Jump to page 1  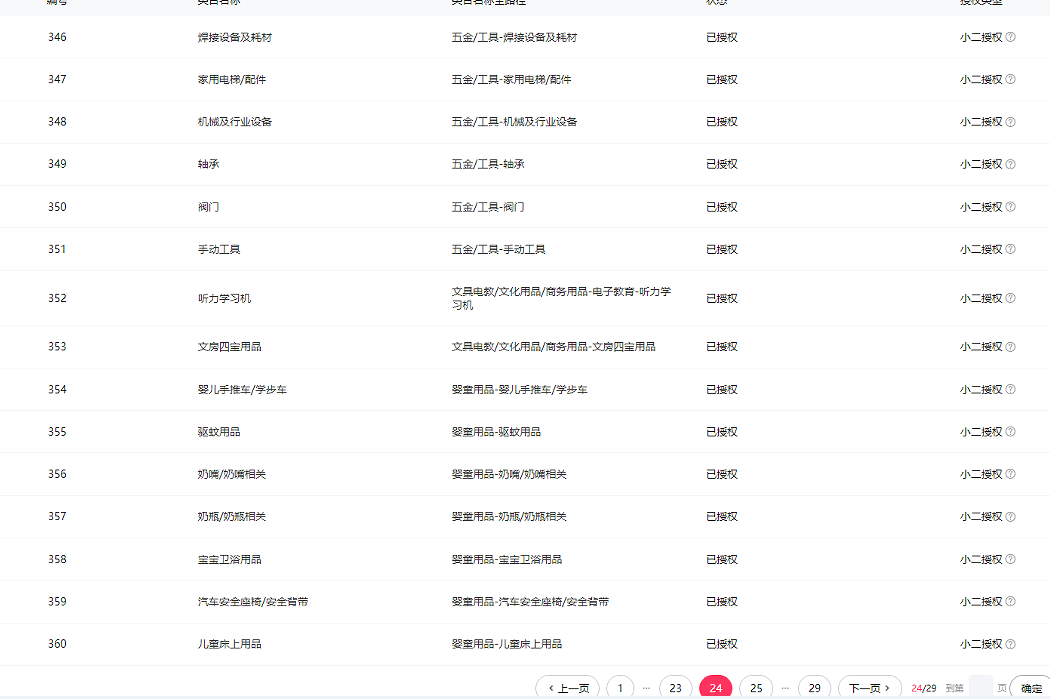(620, 688)
